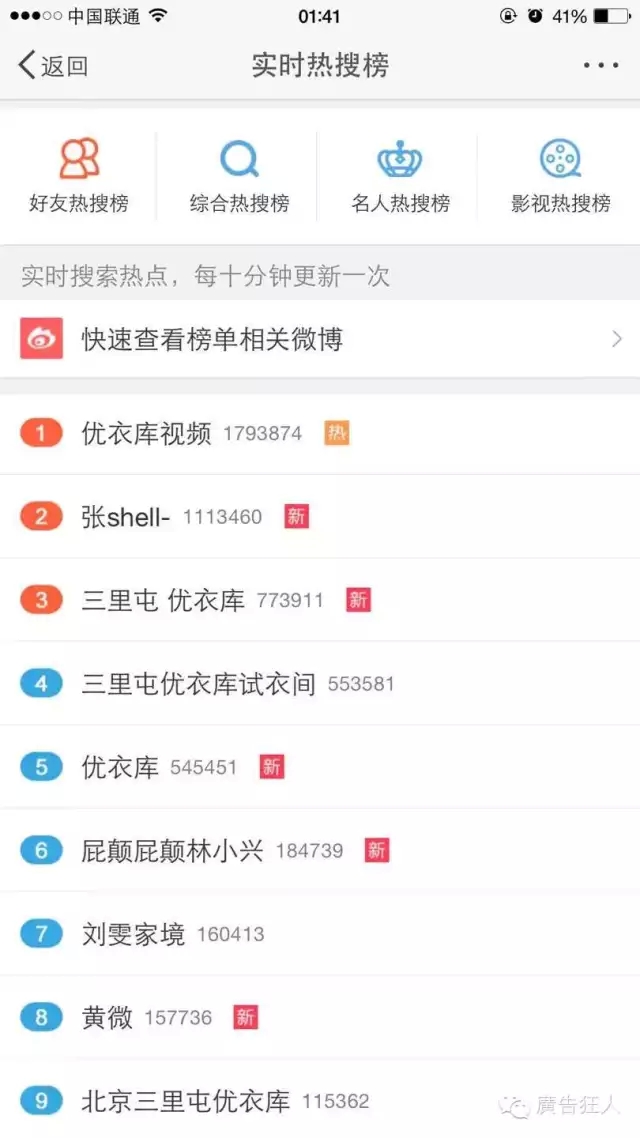640x1138 pixels.
Task: View 刘雯家境 search topic
Action: click(x=320, y=933)
